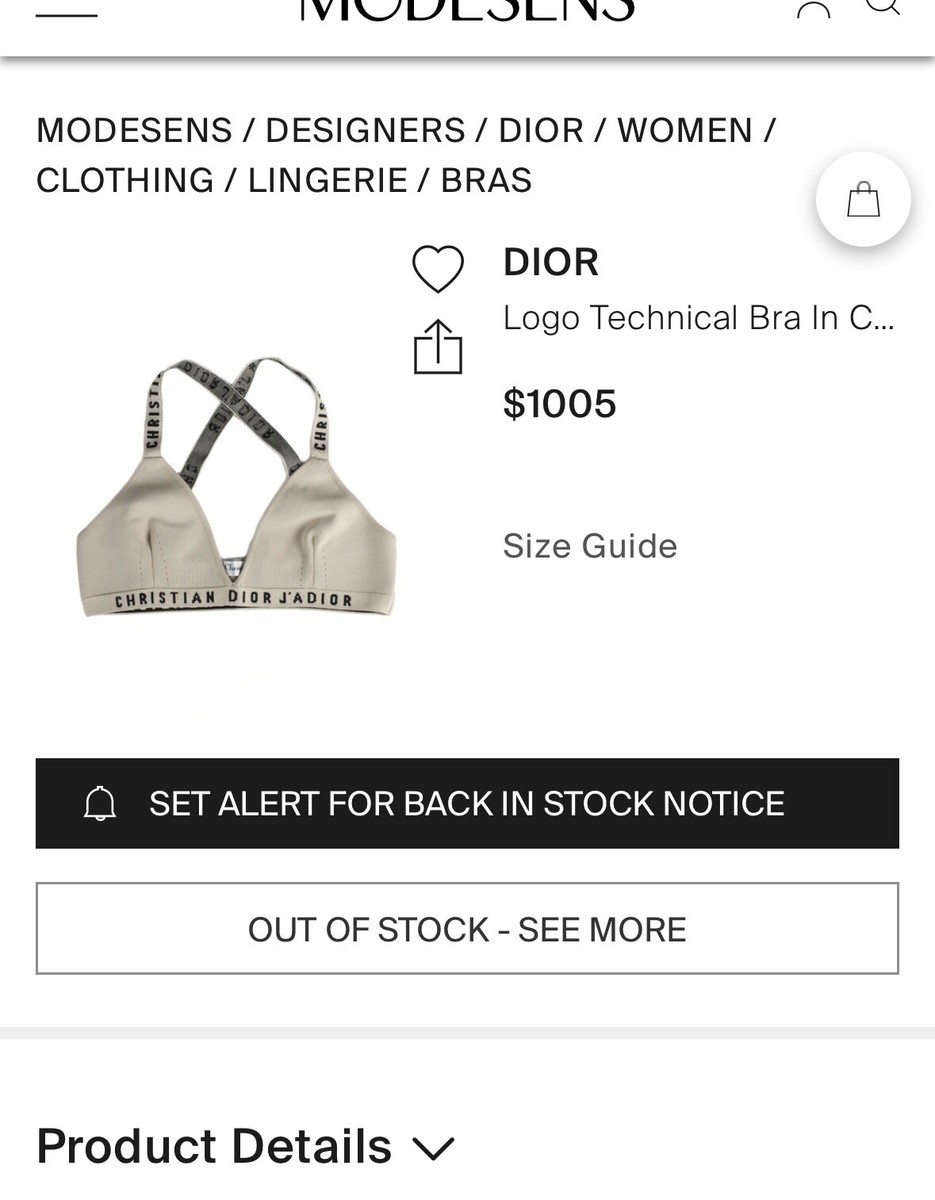Image resolution: width=935 pixels, height=1200 pixels.
Task: Click the search icon
Action: tap(883, 6)
